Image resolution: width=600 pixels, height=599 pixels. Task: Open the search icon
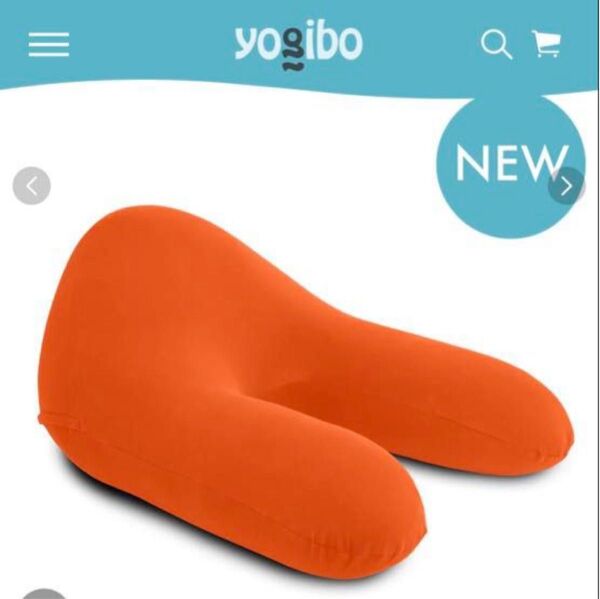[496, 45]
